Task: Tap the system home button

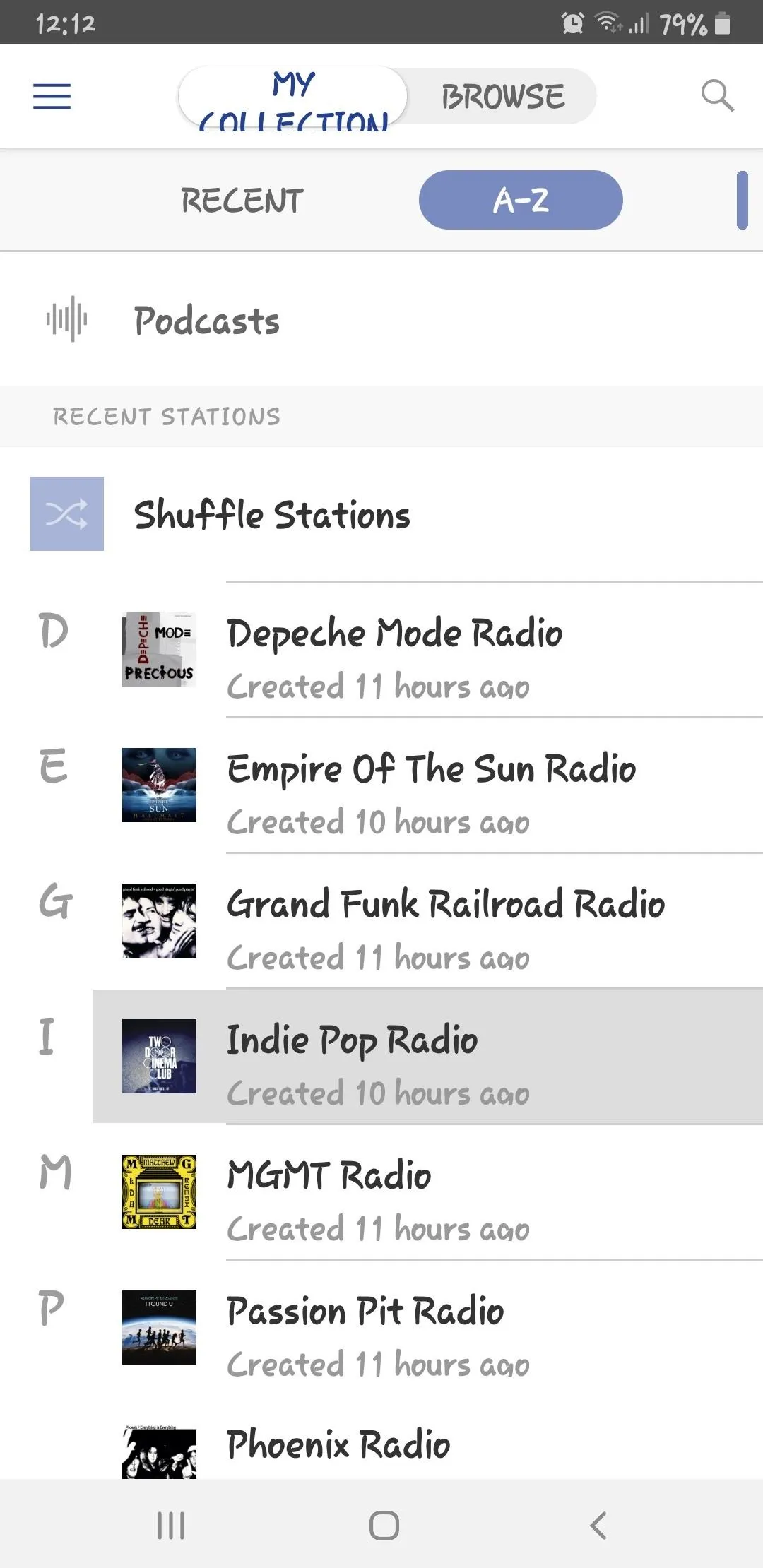Action: coord(384,1526)
